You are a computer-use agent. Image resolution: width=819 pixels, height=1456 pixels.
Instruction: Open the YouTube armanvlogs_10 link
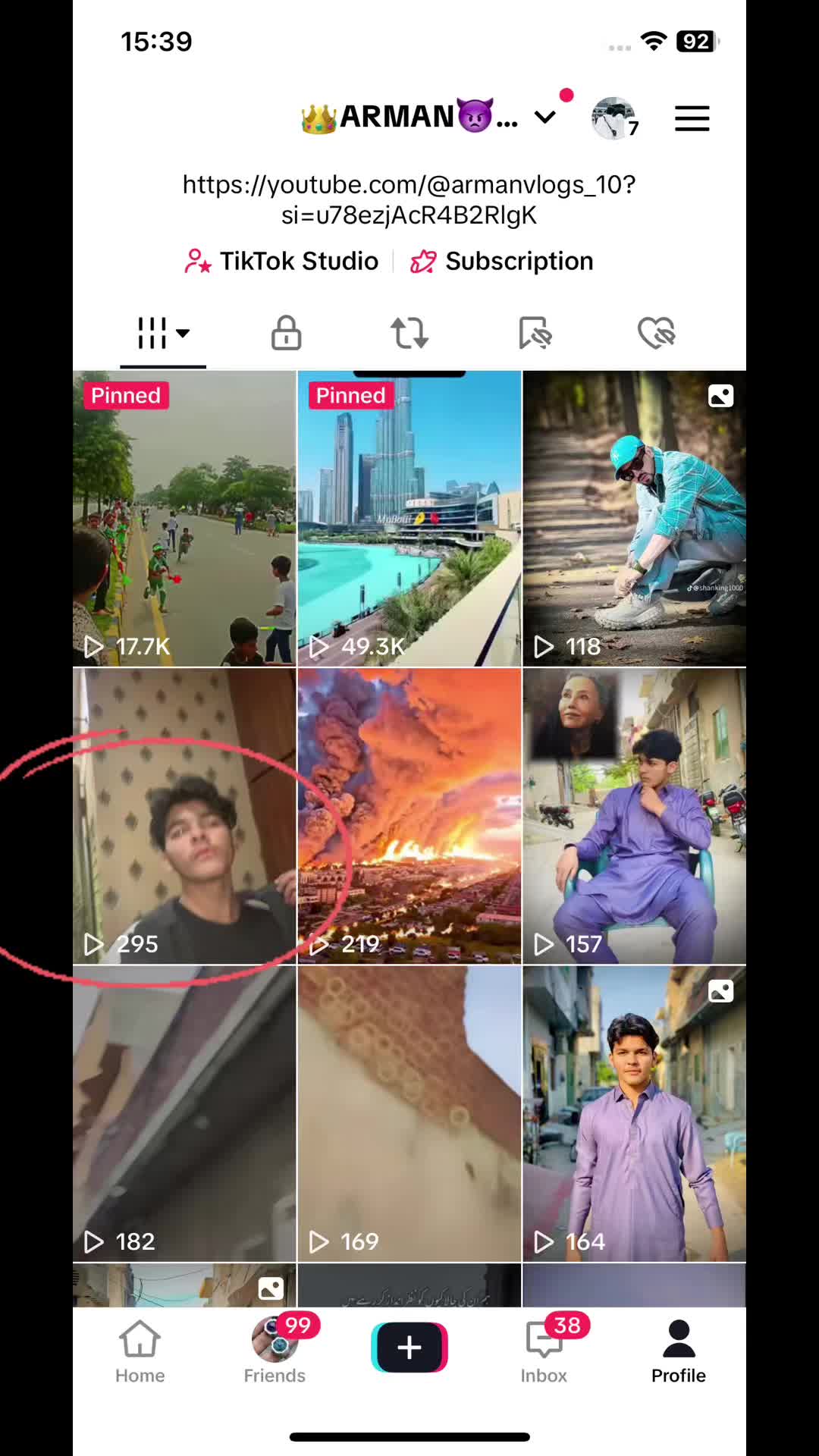[x=409, y=199]
